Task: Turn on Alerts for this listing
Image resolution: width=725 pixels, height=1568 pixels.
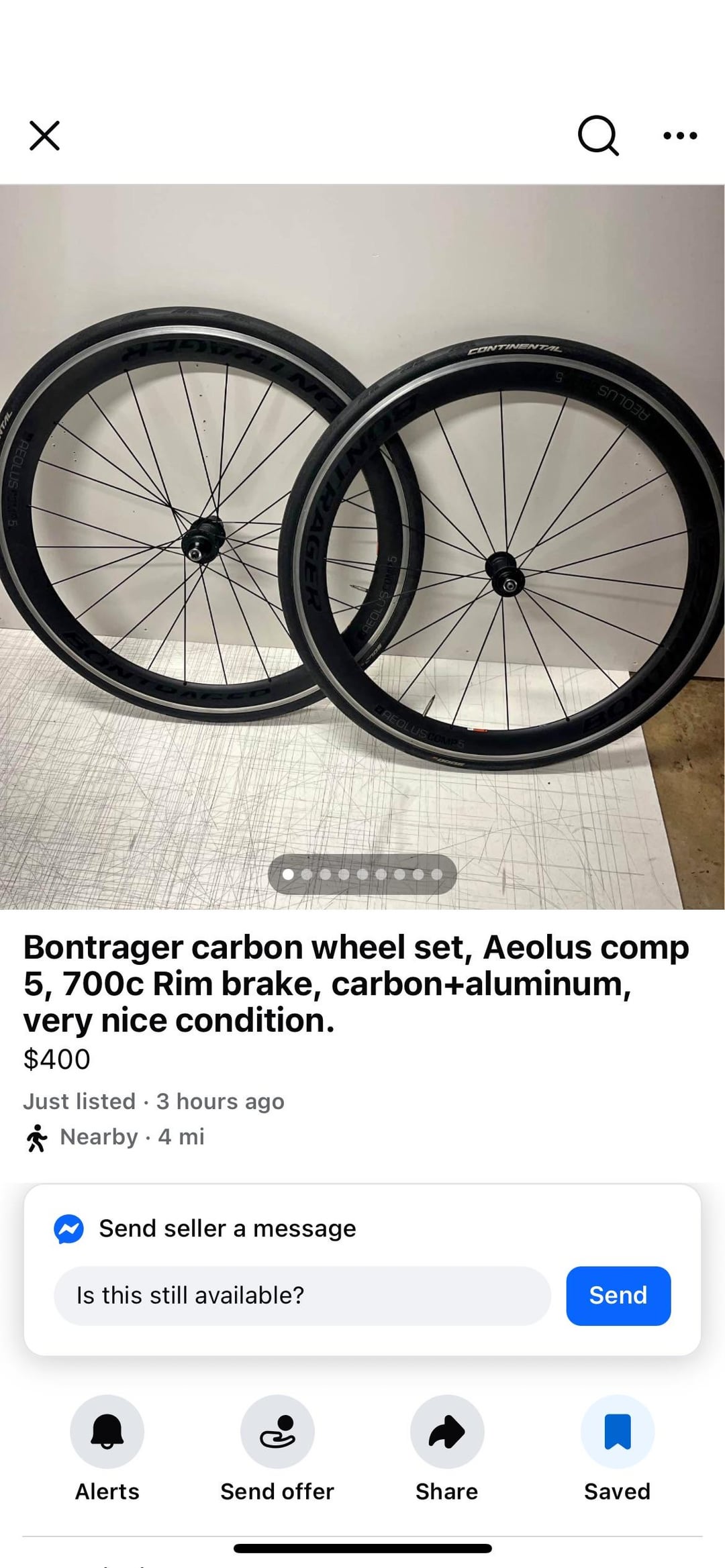Action: 107,1432
